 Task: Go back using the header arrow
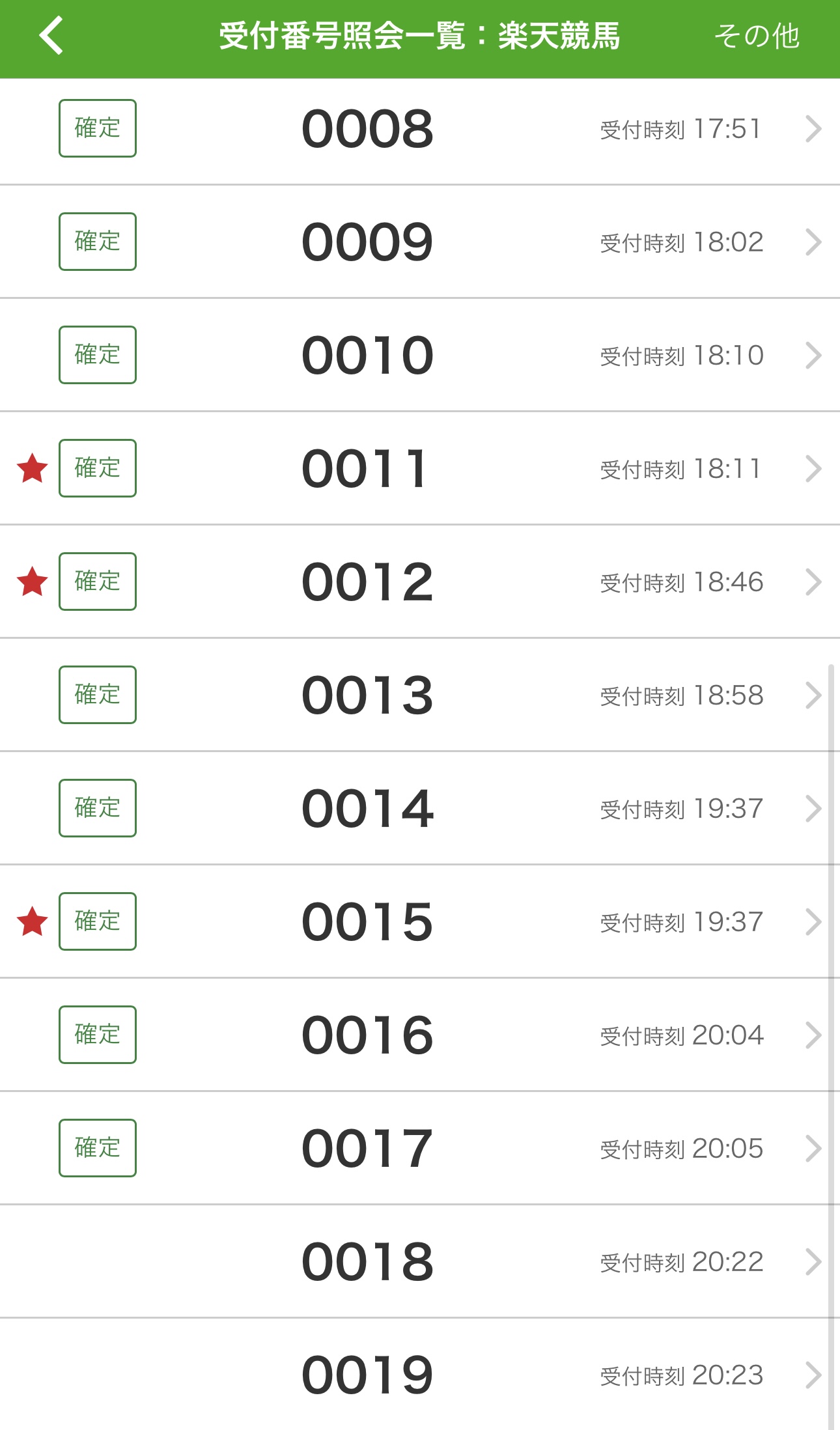click(51, 36)
